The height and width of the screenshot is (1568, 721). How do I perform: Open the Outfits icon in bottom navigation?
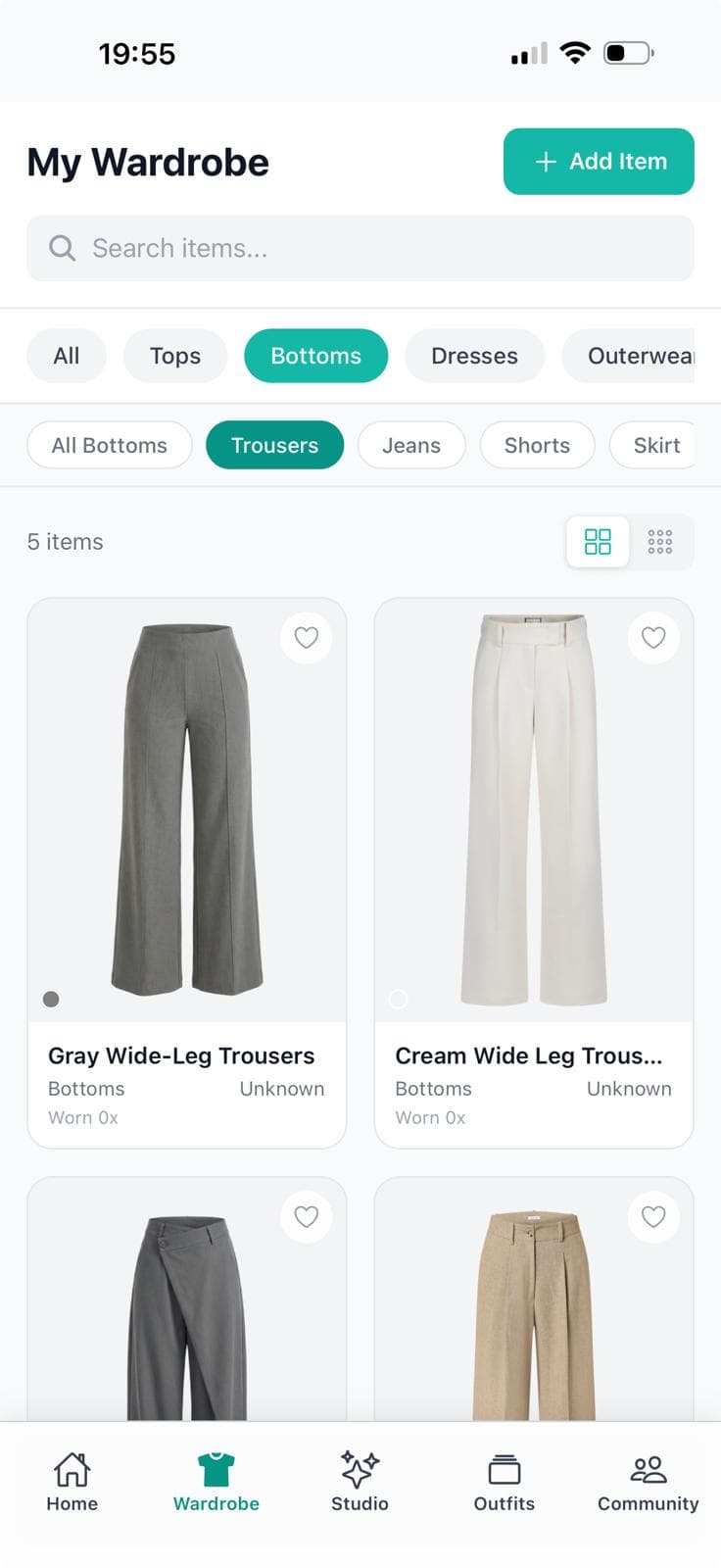point(504,1468)
